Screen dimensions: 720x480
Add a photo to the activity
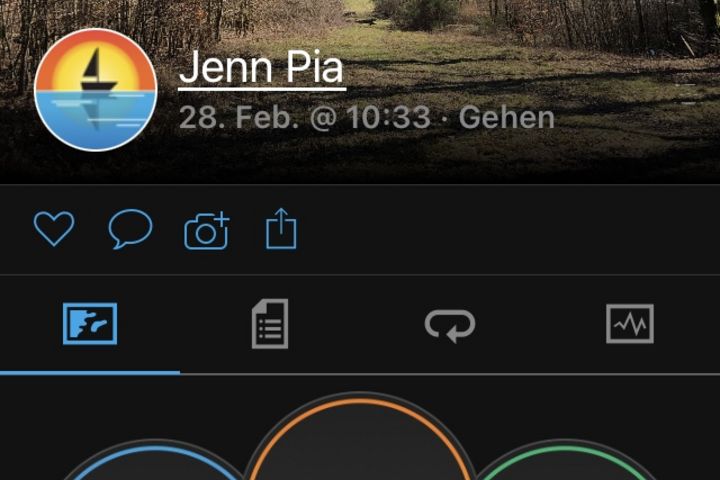pos(206,230)
